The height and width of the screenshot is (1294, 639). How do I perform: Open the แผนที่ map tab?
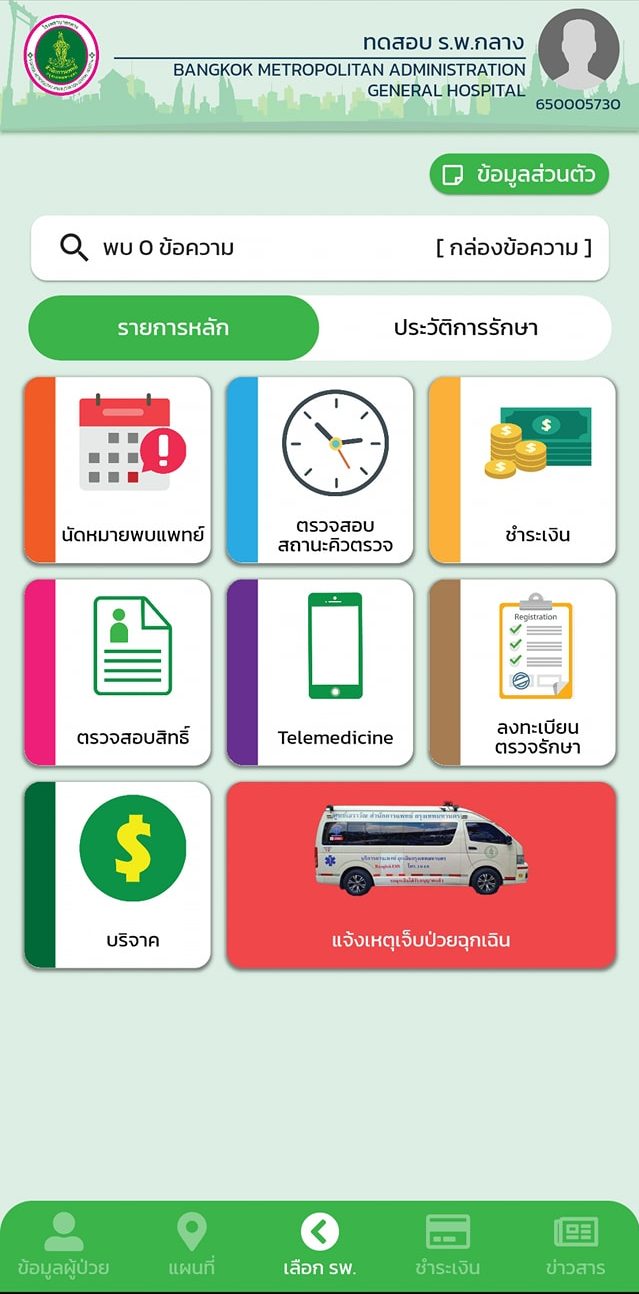tap(191, 1246)
